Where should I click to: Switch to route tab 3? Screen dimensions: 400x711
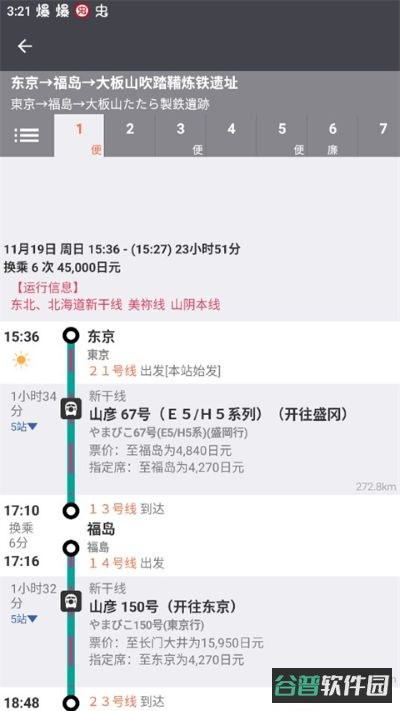pyautogui.click(x=180, y=136)
